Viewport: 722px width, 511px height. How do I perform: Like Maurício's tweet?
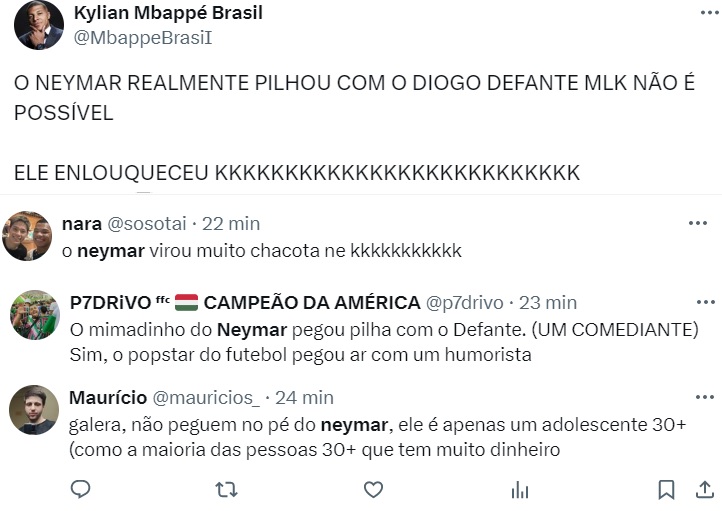[x=373, y=489]
